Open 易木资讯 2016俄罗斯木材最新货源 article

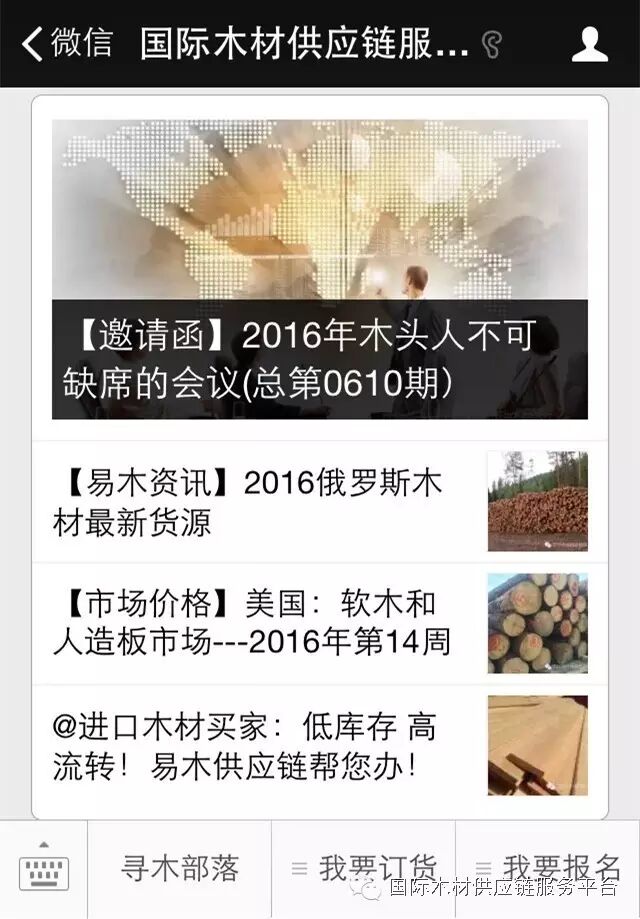click(320, 502)
